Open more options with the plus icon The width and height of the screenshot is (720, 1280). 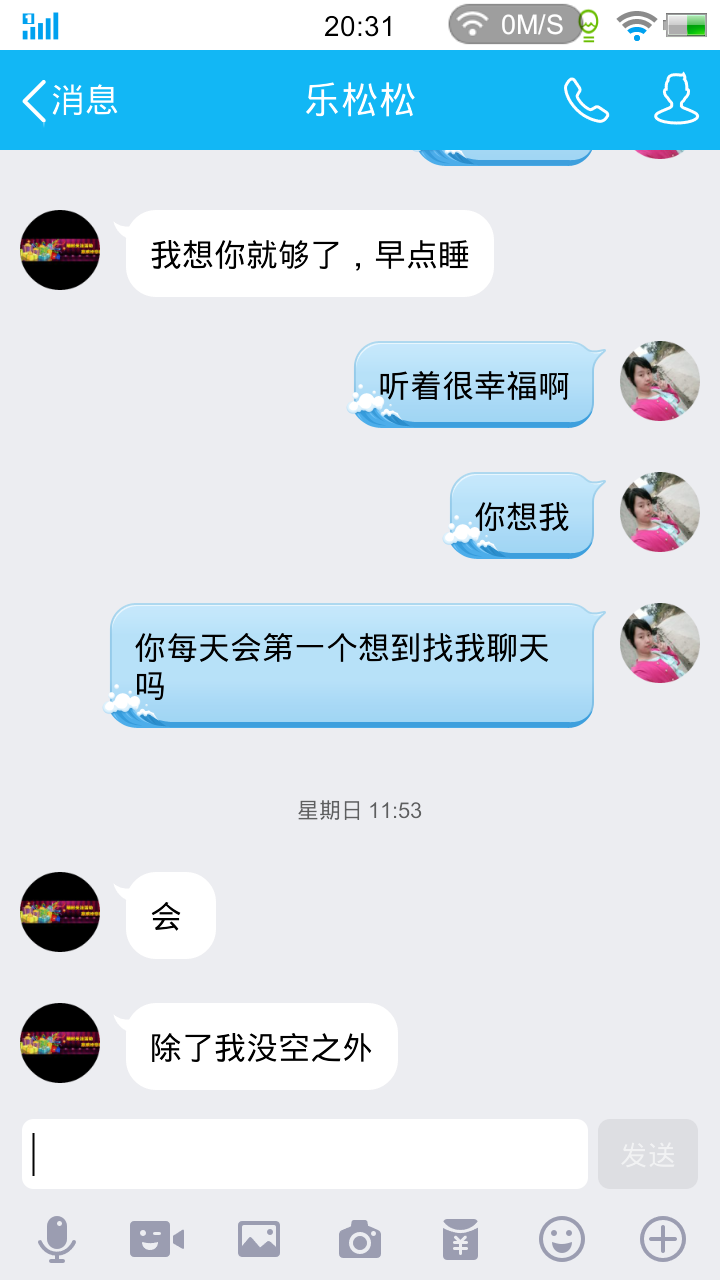pyautogui.click(x=662, y=1240)
